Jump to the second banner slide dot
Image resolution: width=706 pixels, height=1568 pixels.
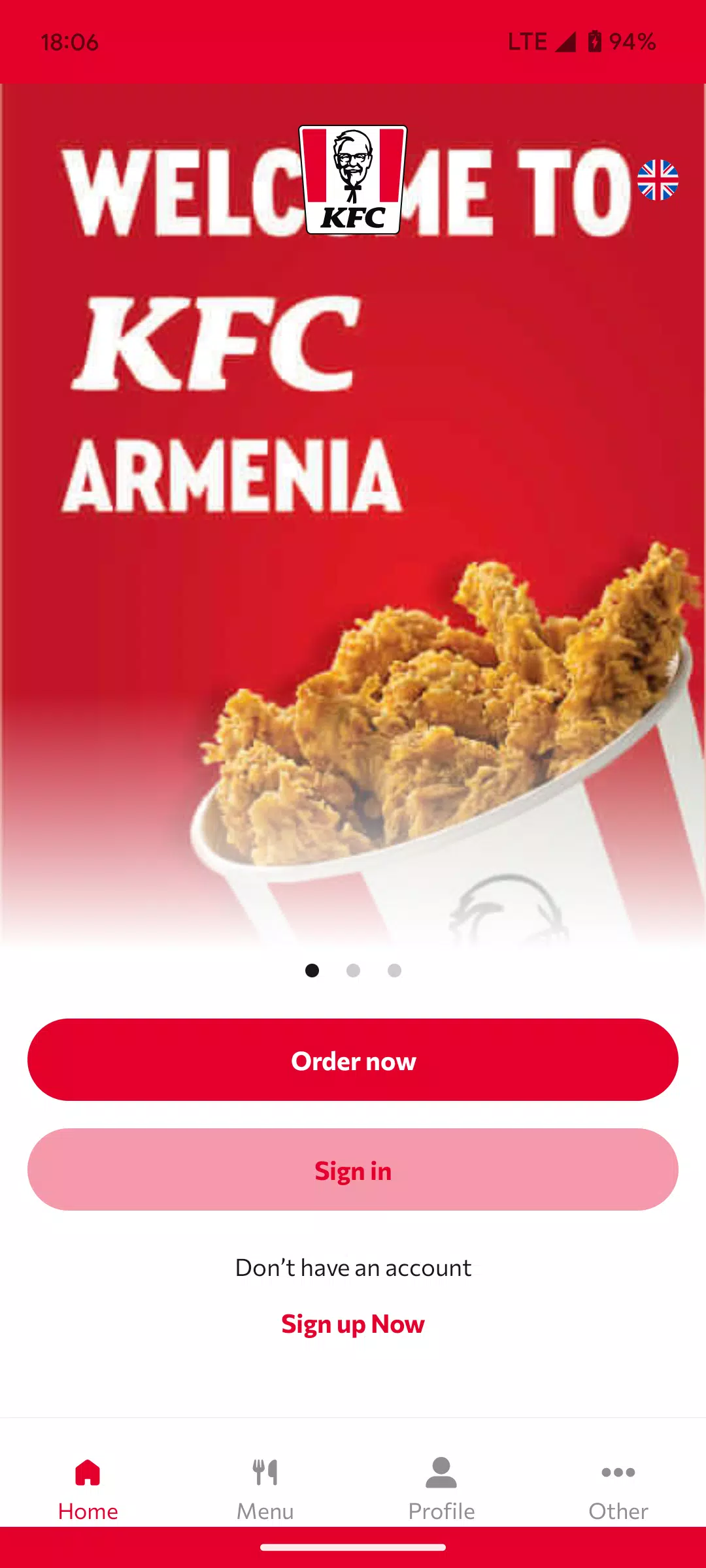353,970
